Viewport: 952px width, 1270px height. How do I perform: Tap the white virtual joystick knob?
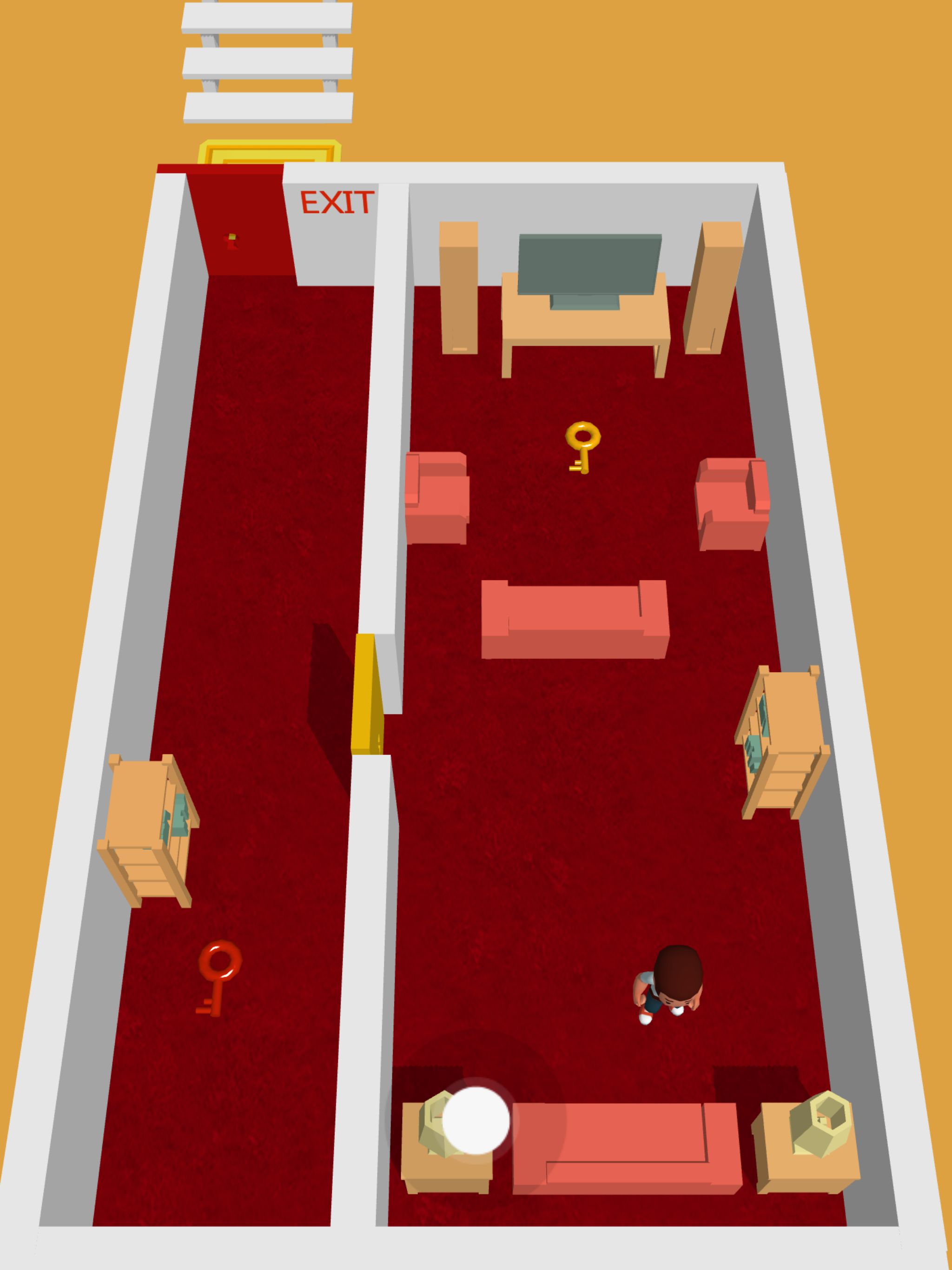476,1120
